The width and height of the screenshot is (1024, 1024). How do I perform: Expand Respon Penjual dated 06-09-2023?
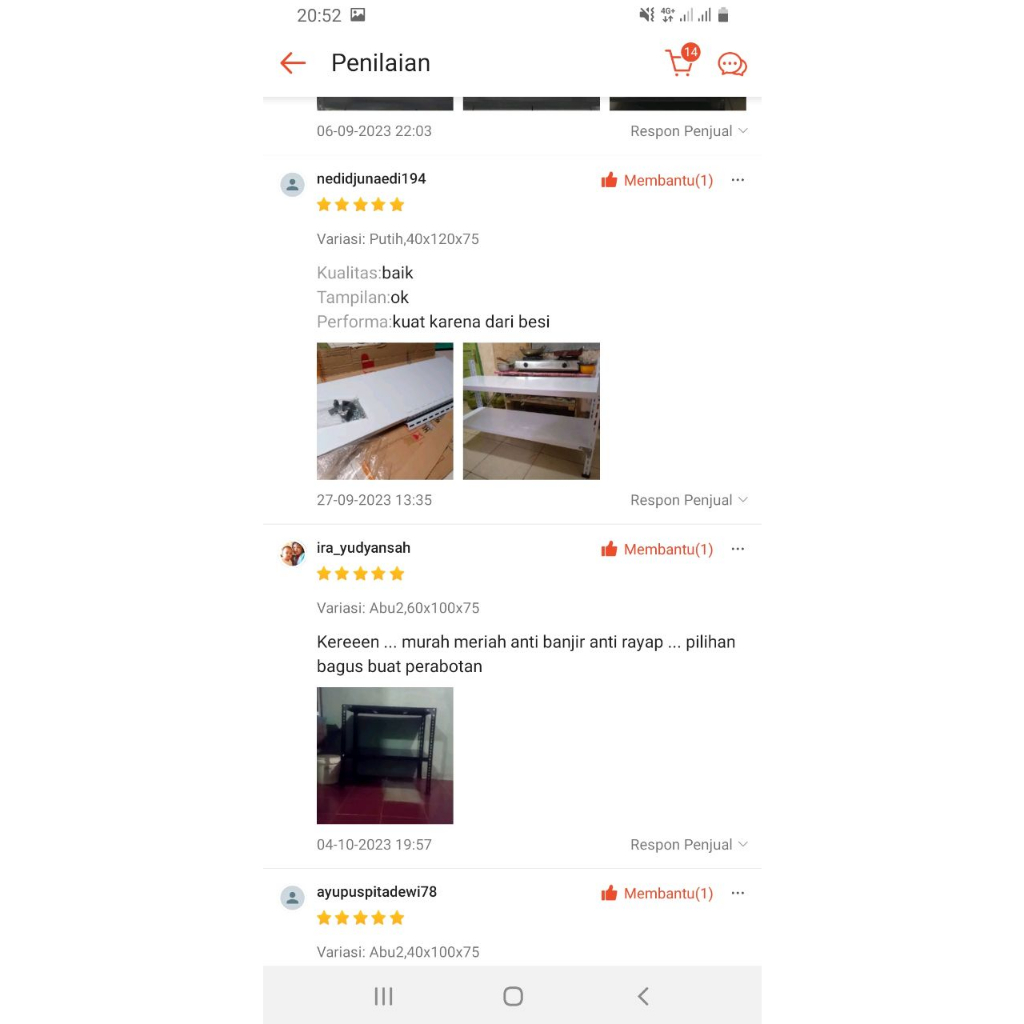pyautogui.click(x=688, y=131)
